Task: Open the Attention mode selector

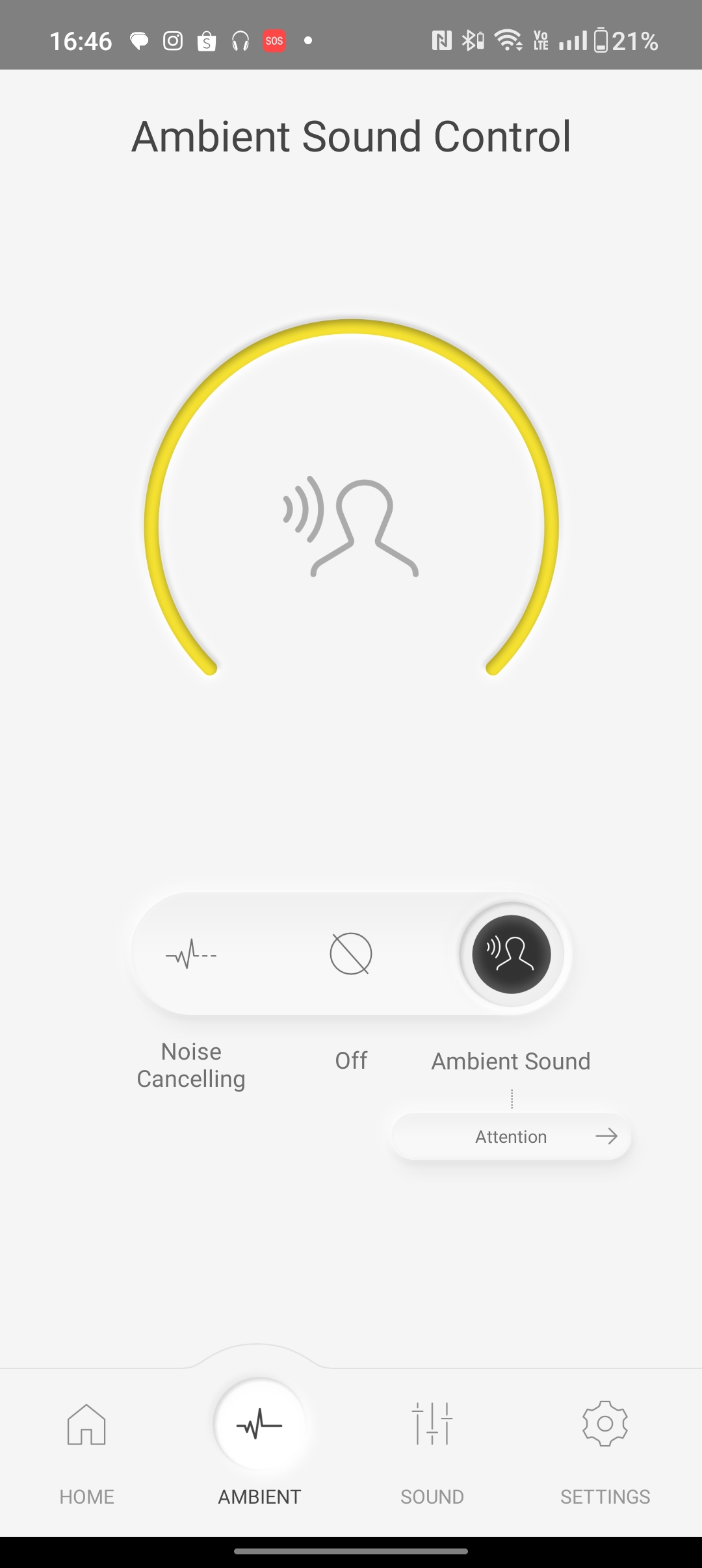Action: click(x=512, y=1136)
